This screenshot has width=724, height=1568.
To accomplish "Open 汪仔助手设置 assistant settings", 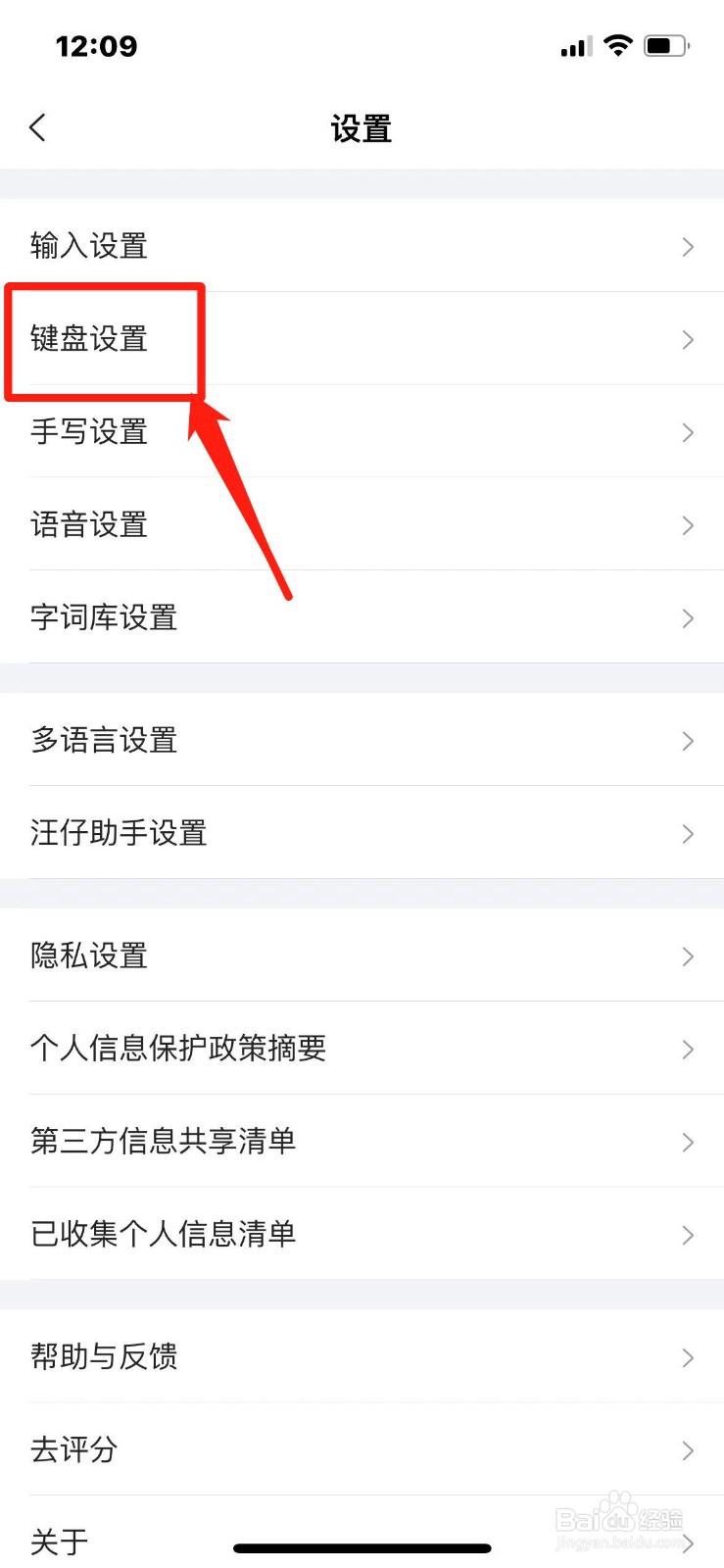I will (x=118, y=834).
